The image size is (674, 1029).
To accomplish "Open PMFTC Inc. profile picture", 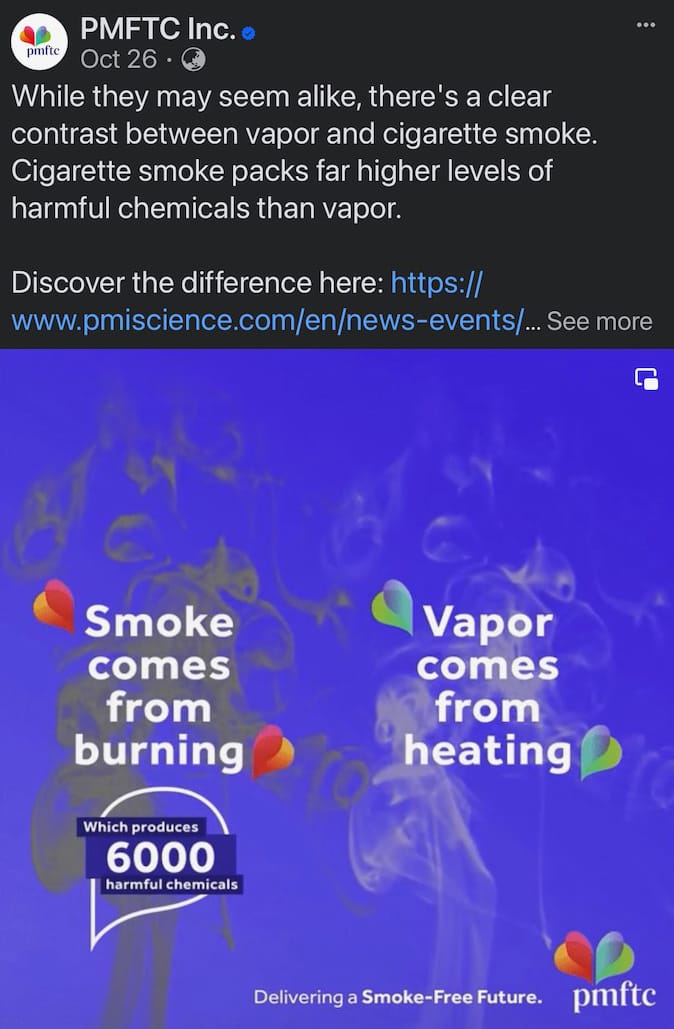I will coord(39,44).
